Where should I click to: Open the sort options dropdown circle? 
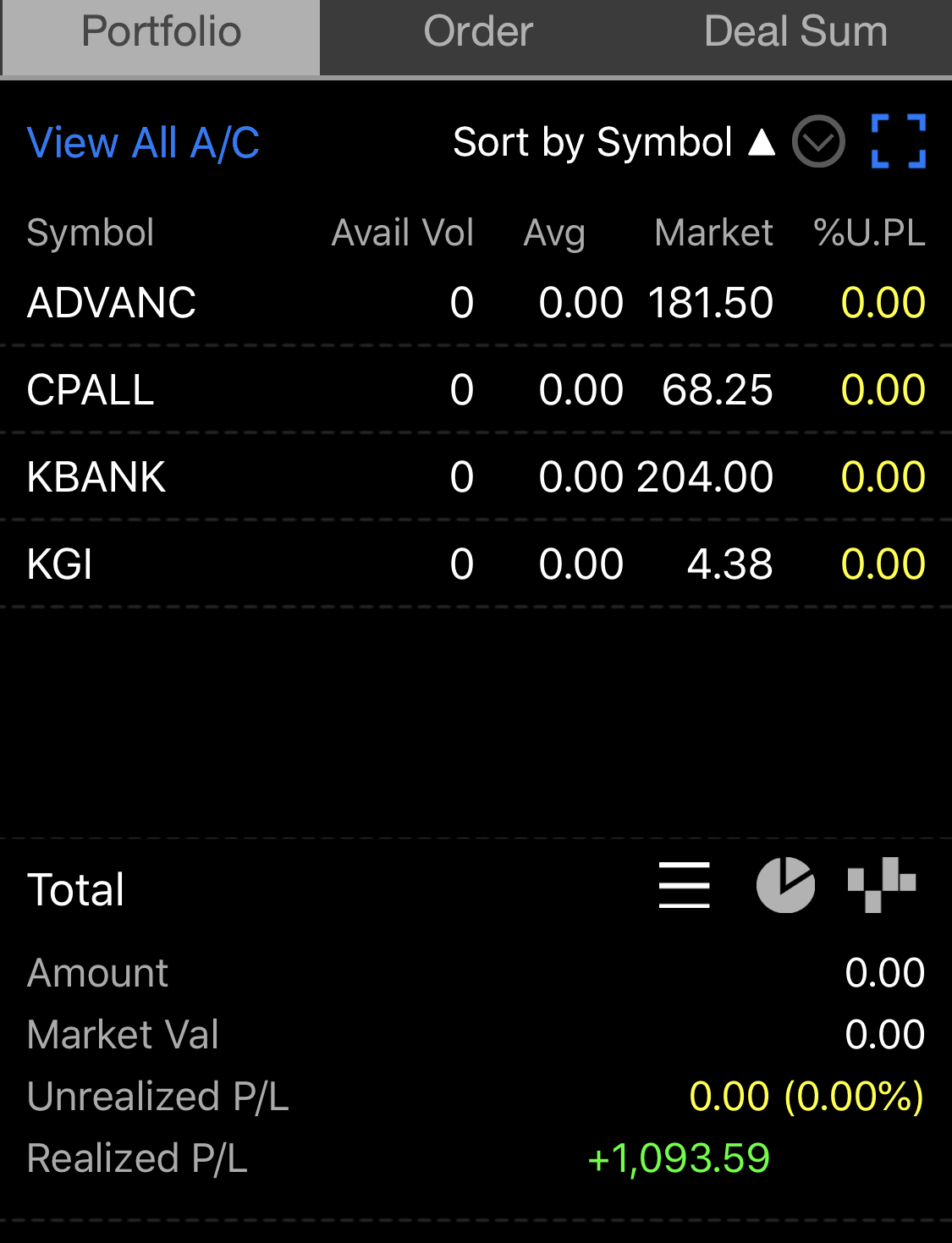818,141
